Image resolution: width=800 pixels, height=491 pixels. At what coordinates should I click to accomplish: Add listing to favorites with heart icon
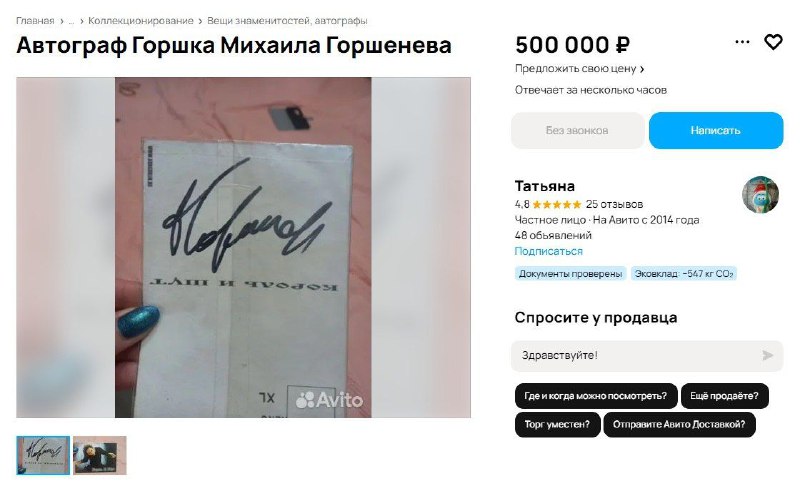point(773,42)
